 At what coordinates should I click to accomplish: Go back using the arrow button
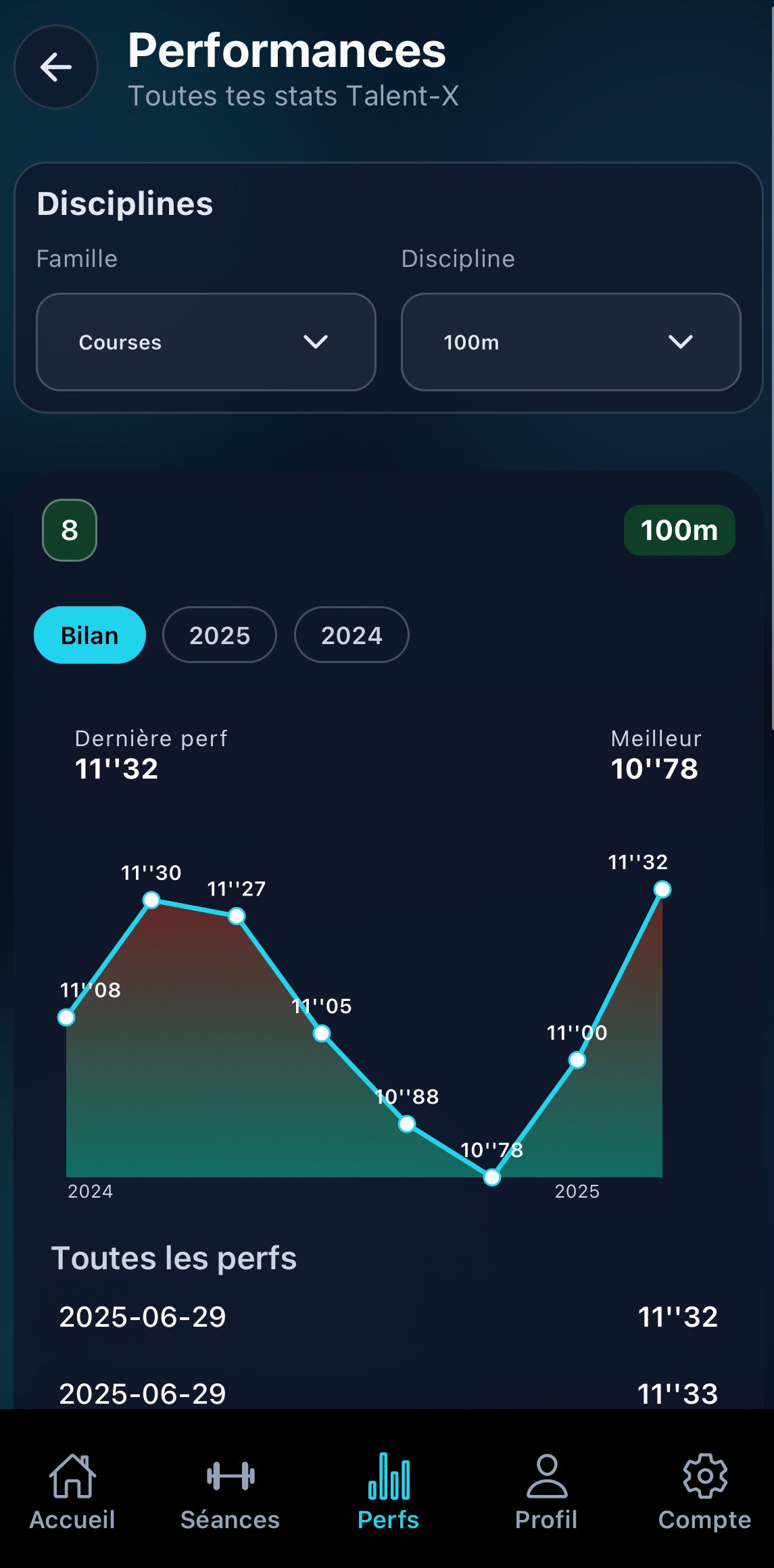click(x=56, y=67)
